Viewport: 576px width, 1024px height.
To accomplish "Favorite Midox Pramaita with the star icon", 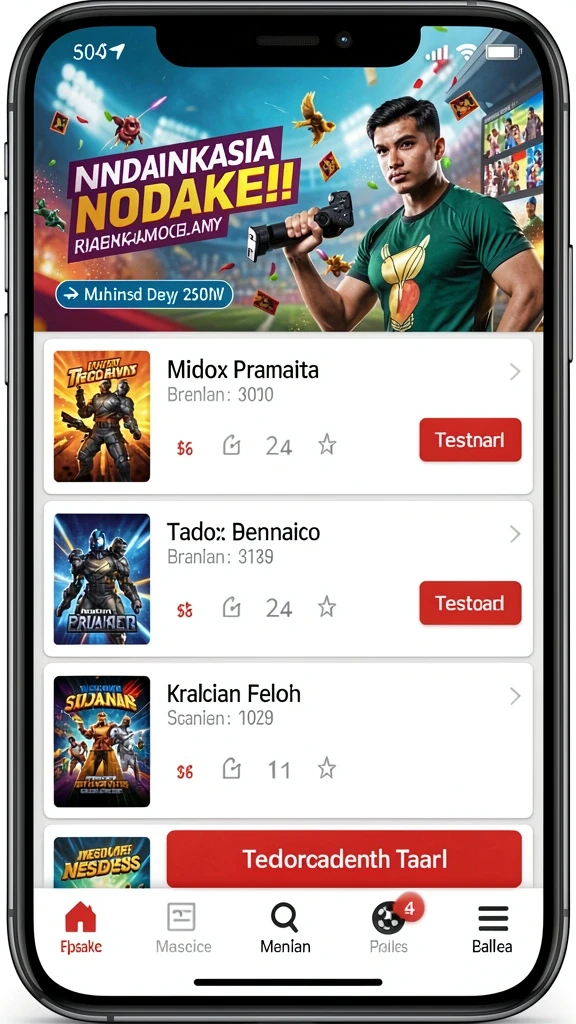I will tap(327, 445).
